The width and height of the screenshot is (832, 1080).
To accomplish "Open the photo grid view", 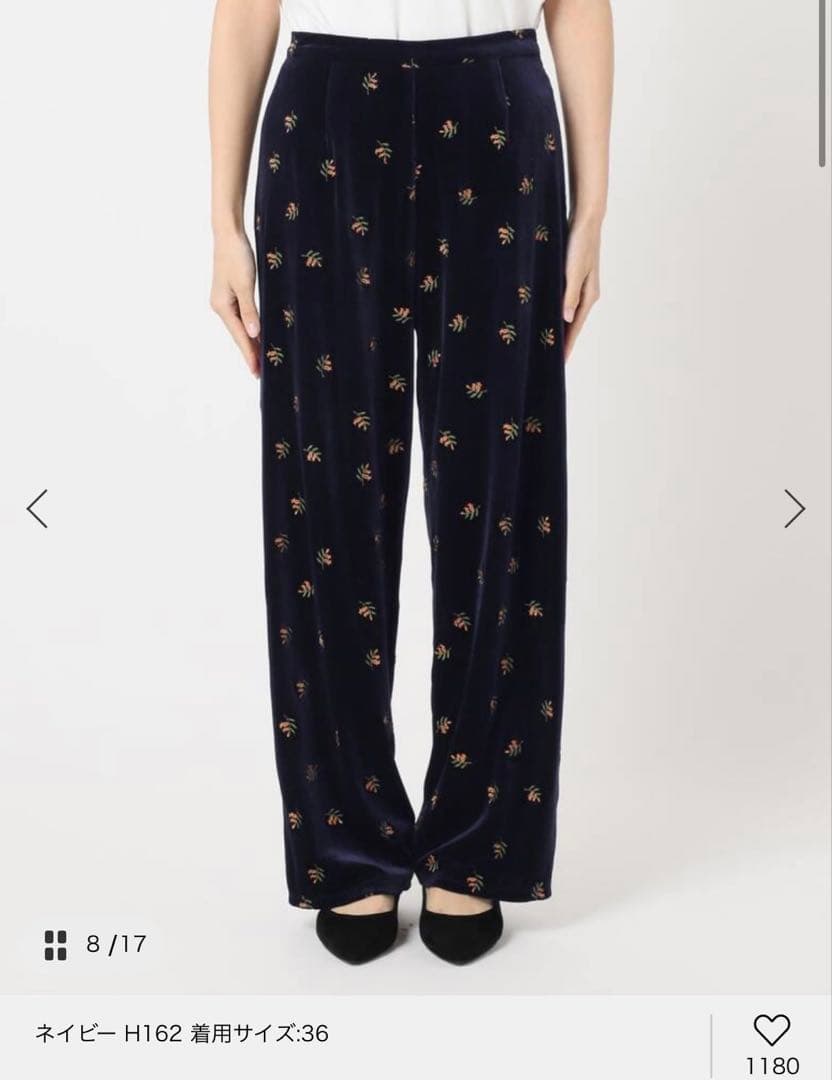I will pos(56,944).
